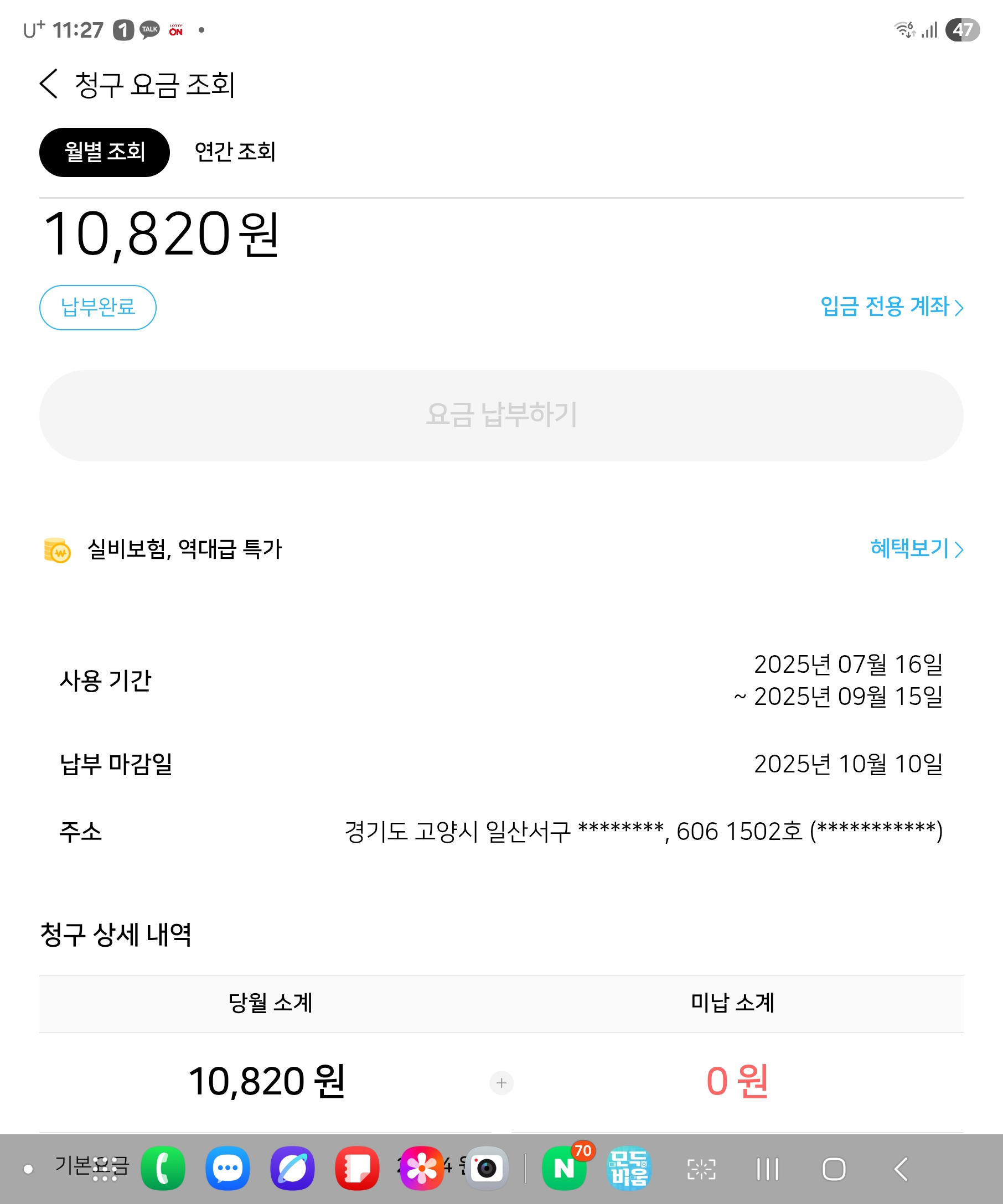This screenshot has width=1003, height=1204.
Task: Open 혜택보기 for the 실비보험 offer
Action: [916, 549]
